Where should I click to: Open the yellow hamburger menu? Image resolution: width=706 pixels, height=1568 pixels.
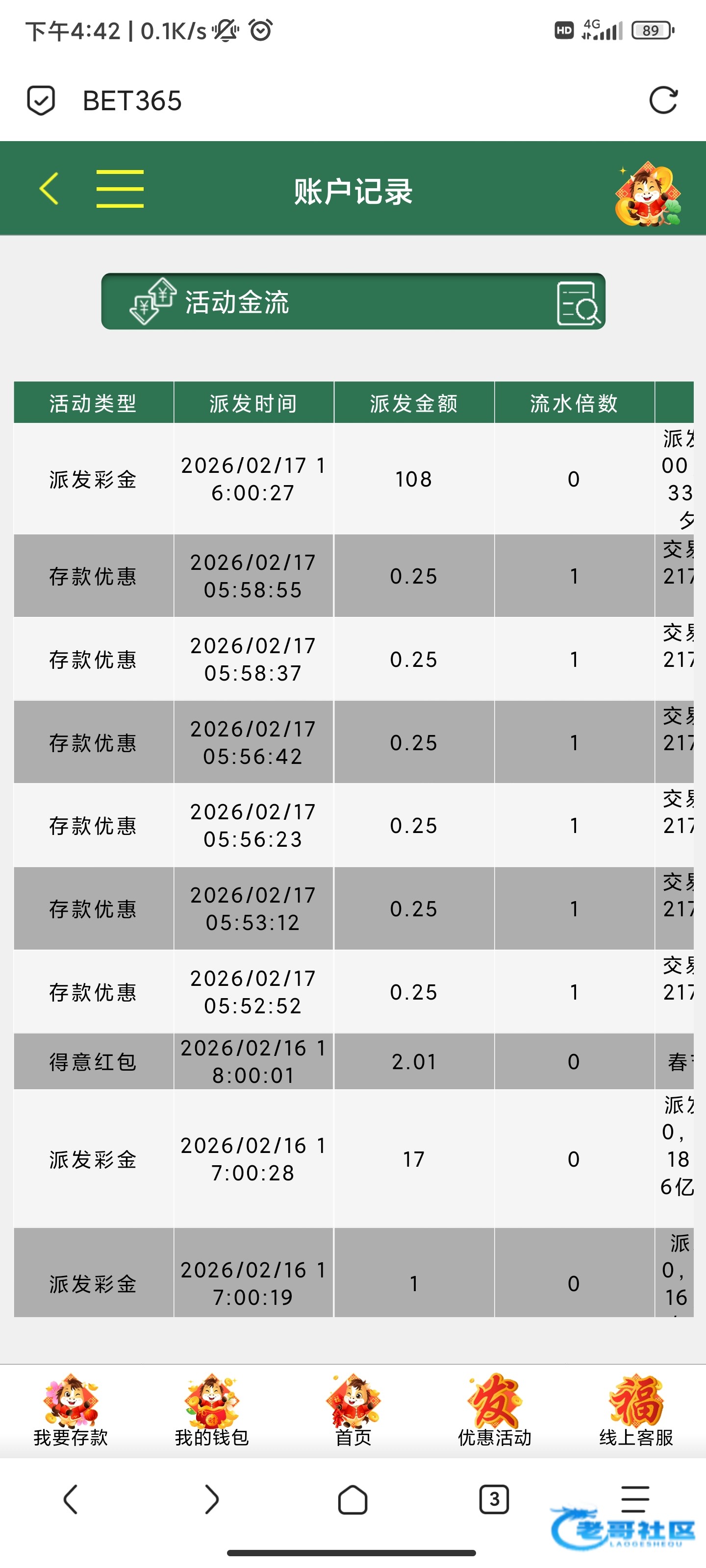click(120, 189)
